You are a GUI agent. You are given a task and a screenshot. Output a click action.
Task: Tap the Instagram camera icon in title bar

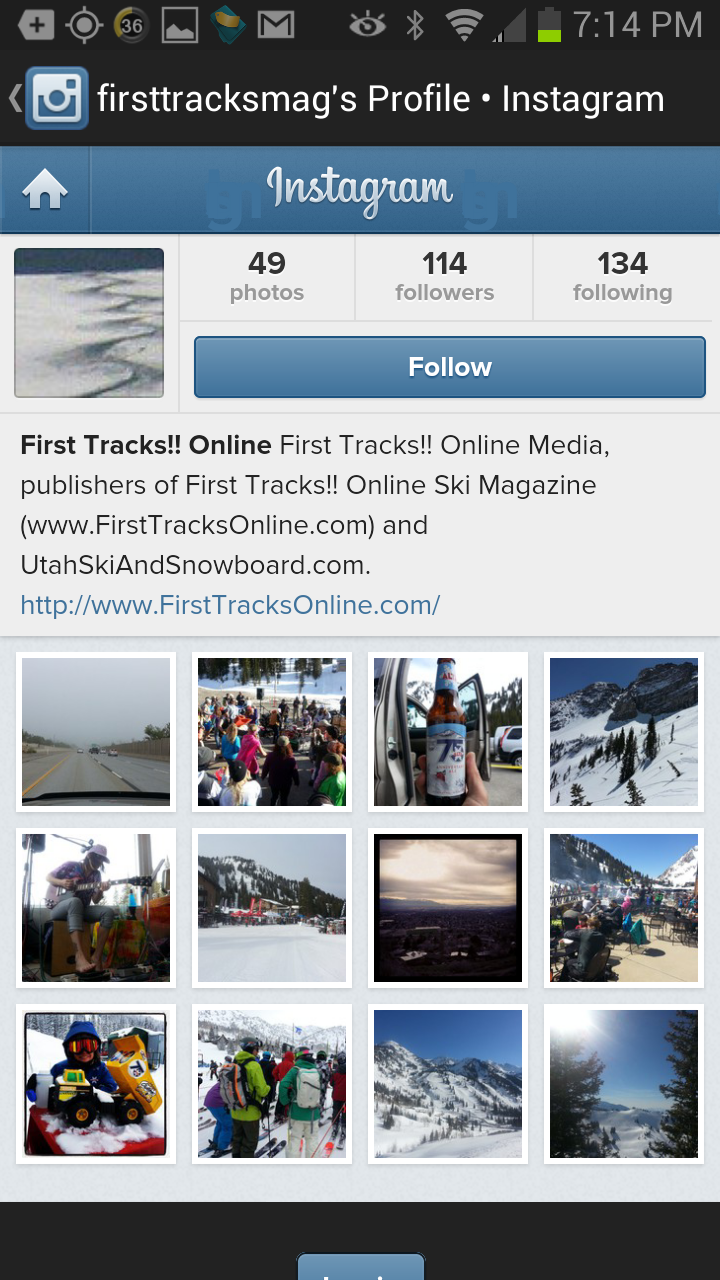56,97
